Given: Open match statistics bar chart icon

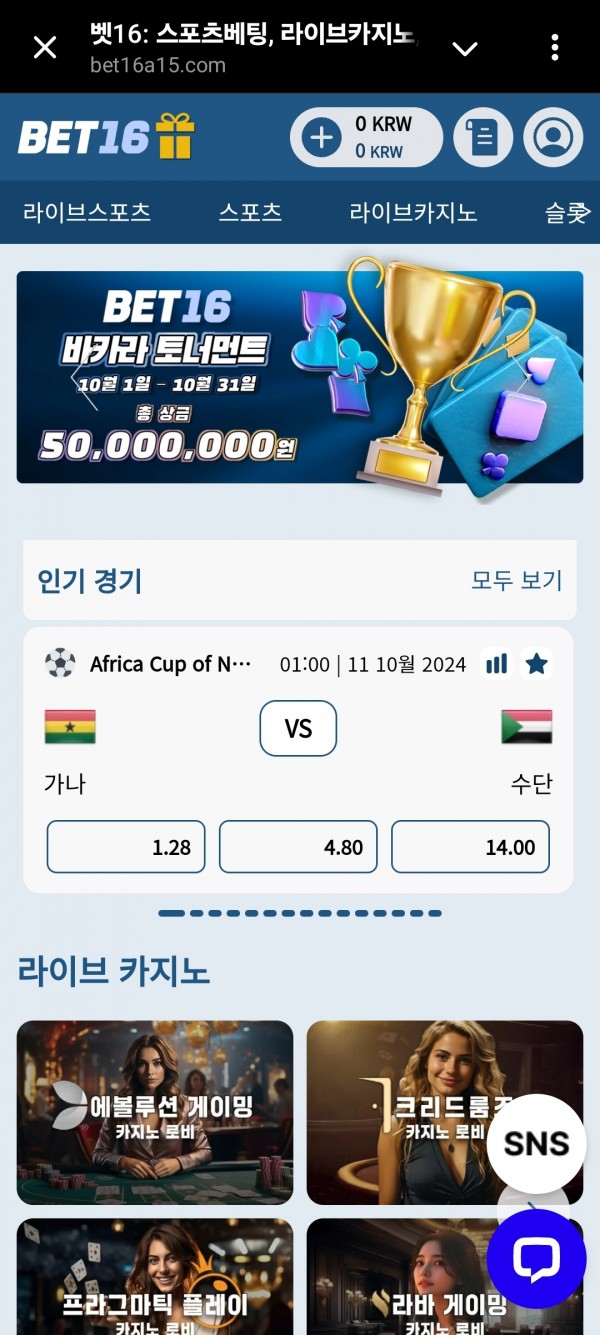Looking at the screenshot, I should point(496,664).
